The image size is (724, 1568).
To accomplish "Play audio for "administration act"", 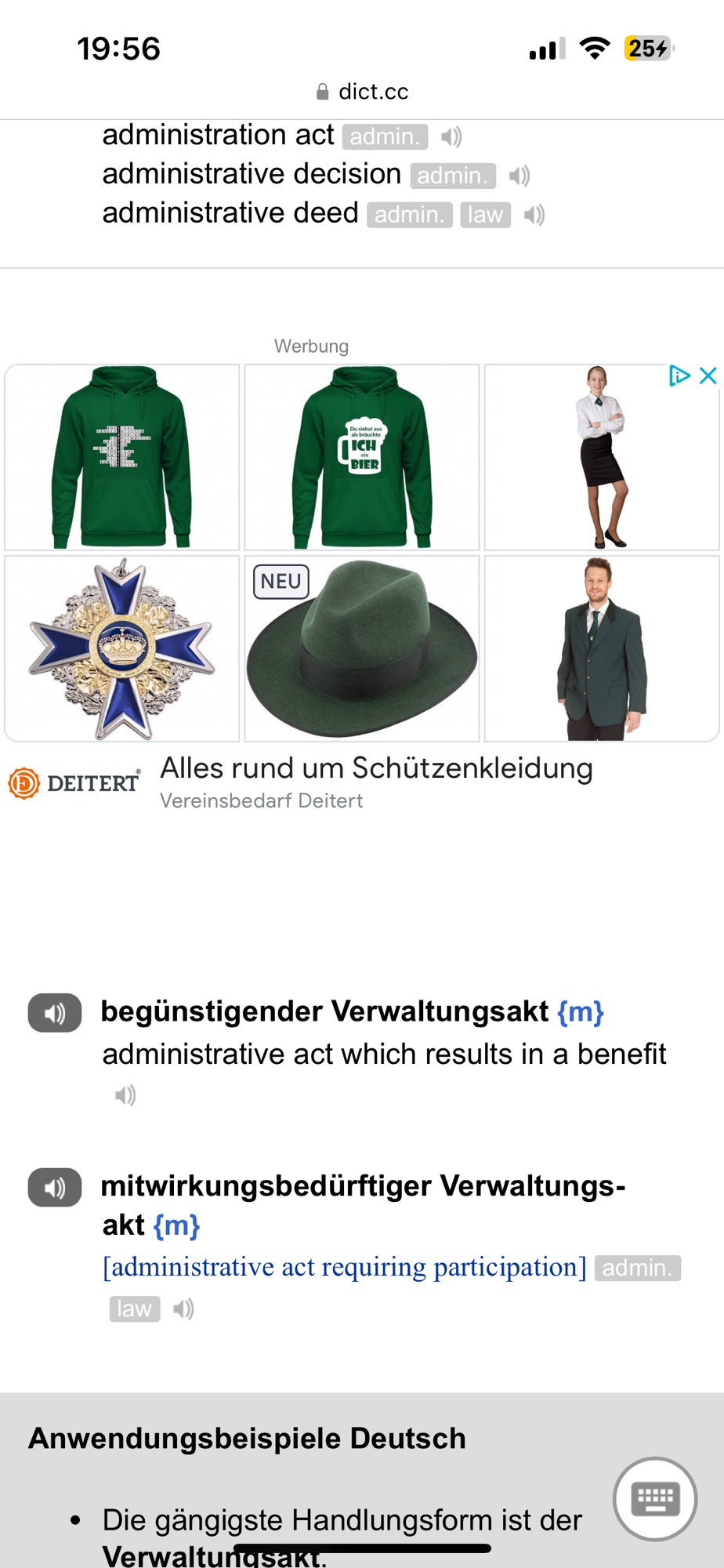I will pos(451,137).
